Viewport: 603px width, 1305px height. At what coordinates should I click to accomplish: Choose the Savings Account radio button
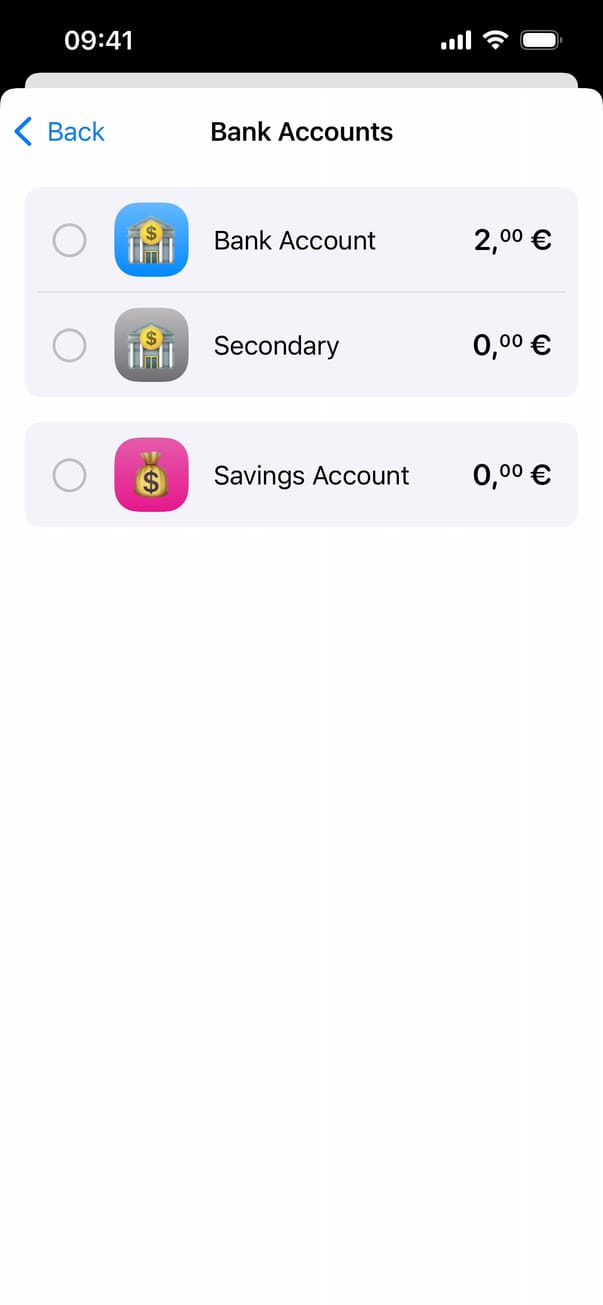(x=69, y=475)
